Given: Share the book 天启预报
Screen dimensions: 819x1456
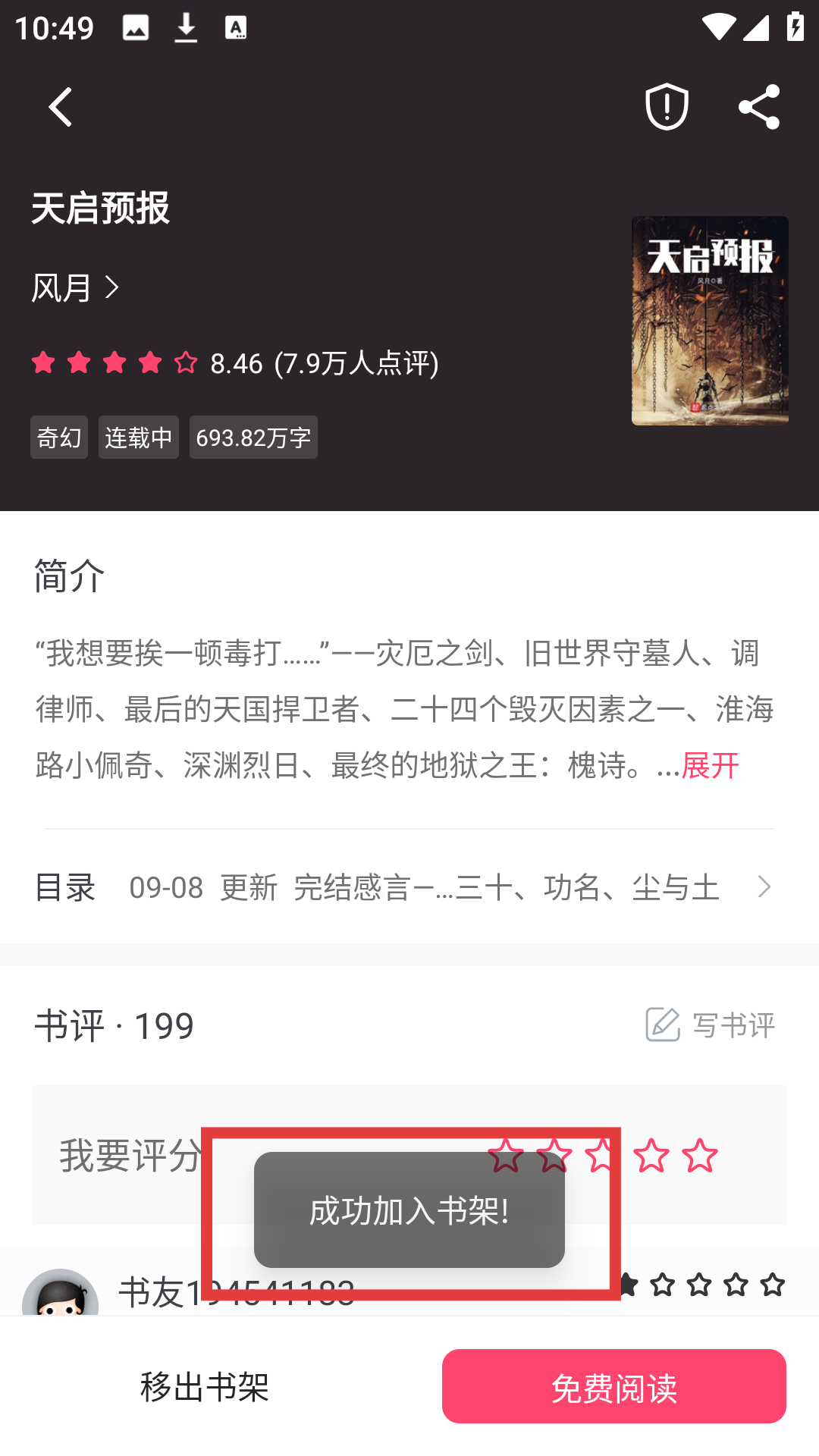Looking at the screenshot, I should [758, 107].
